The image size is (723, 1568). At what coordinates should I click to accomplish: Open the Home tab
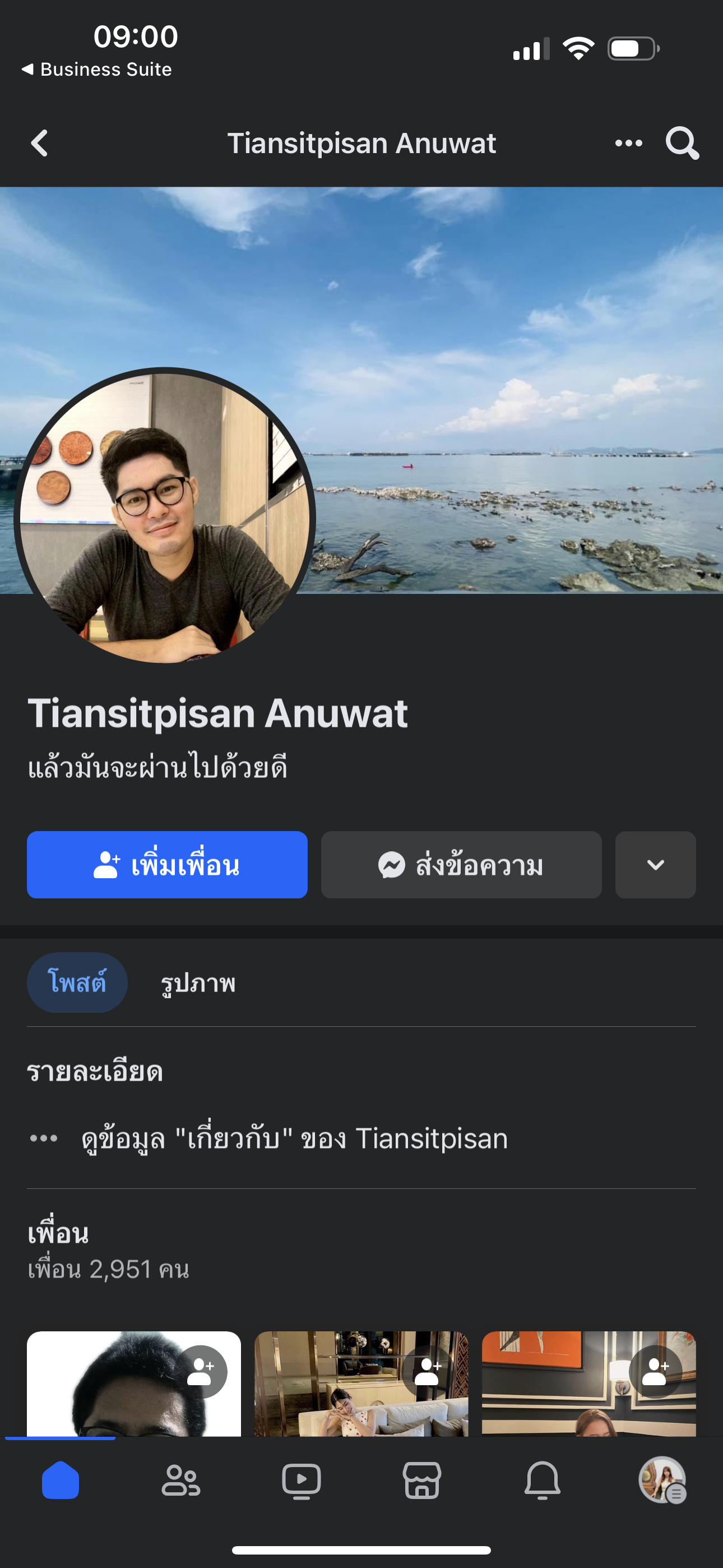click(x=61, y=1481)
